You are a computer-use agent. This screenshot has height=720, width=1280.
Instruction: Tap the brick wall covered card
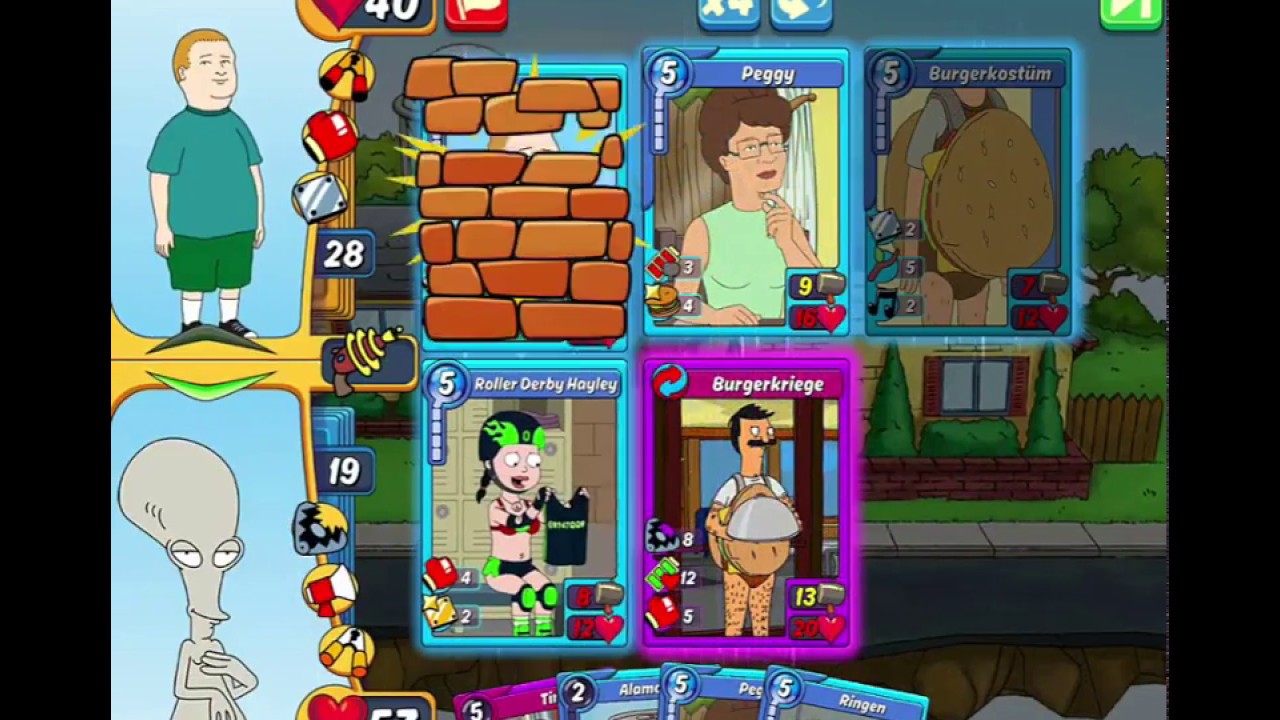[x=520, y=200]
